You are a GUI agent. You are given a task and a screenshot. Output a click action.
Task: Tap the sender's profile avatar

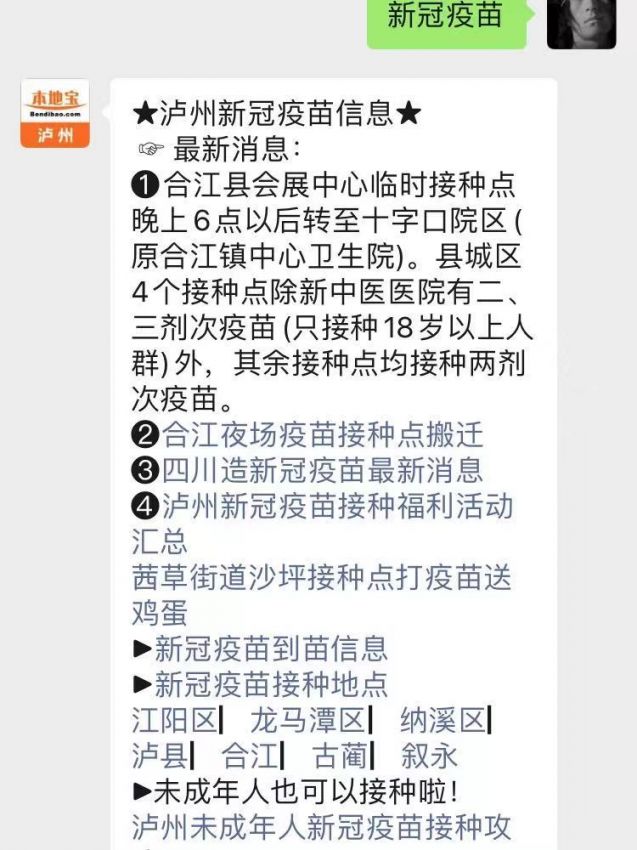pos(581,24)
